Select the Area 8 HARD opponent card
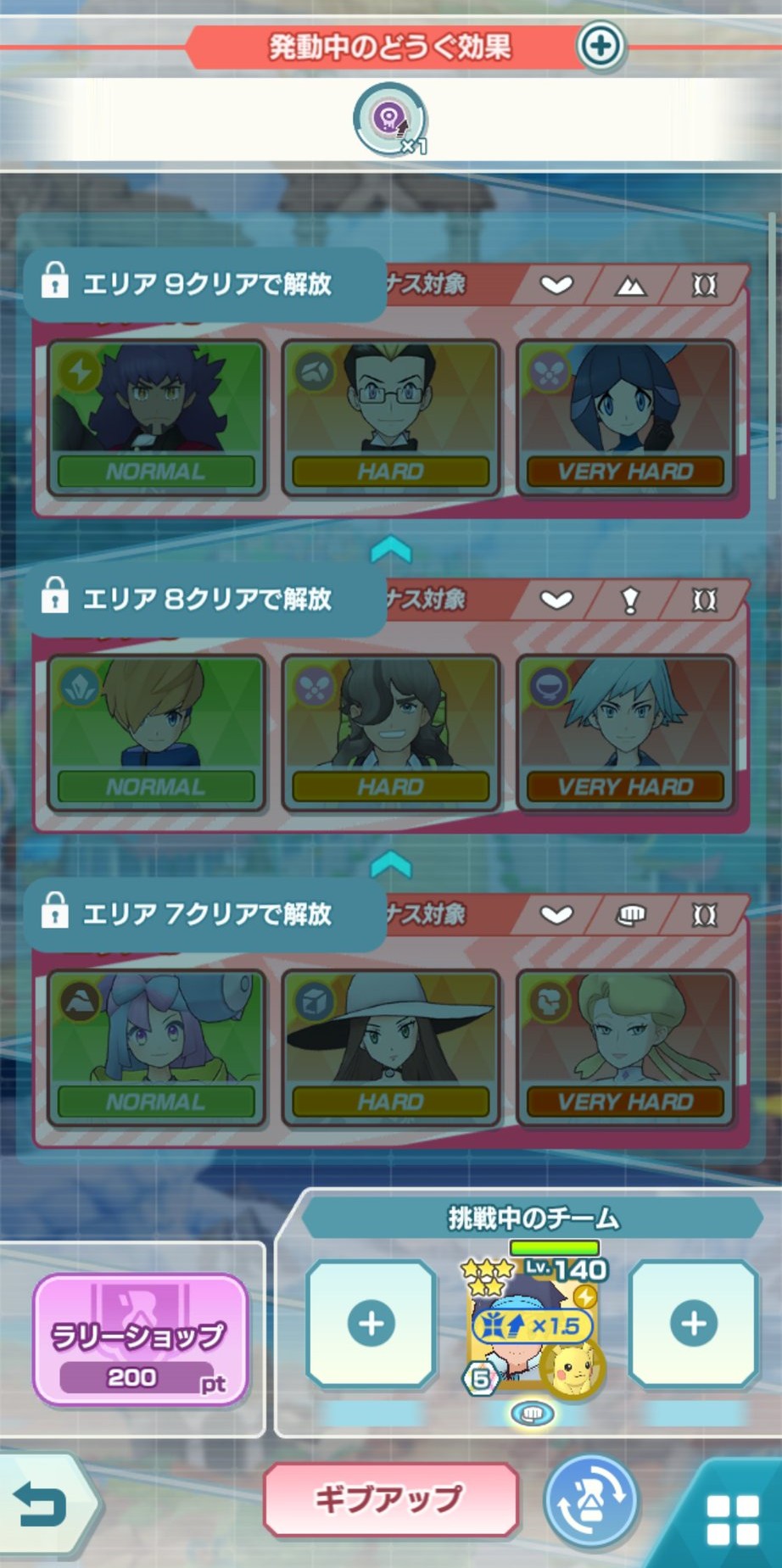 [390, 733]
